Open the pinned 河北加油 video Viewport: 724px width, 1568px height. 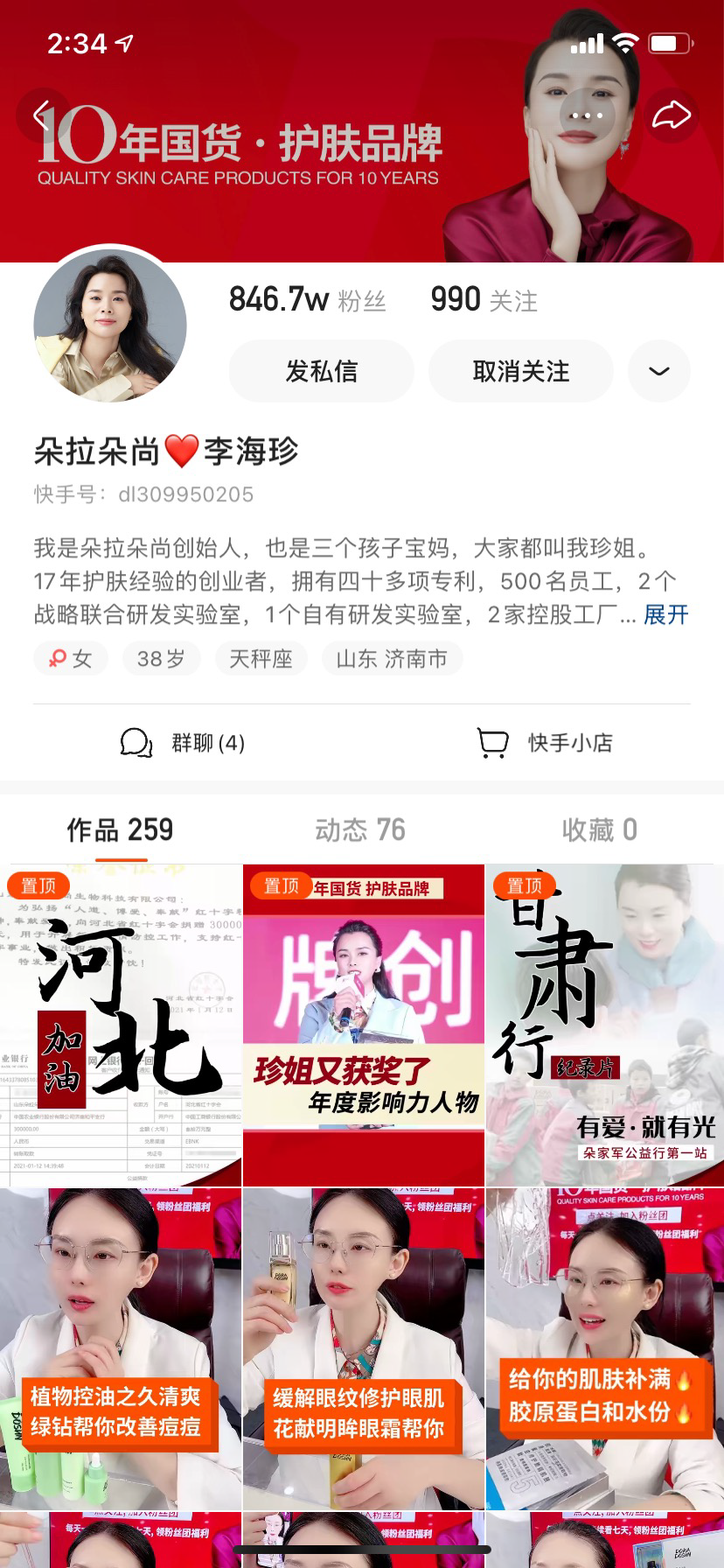tap(121, 1025)
